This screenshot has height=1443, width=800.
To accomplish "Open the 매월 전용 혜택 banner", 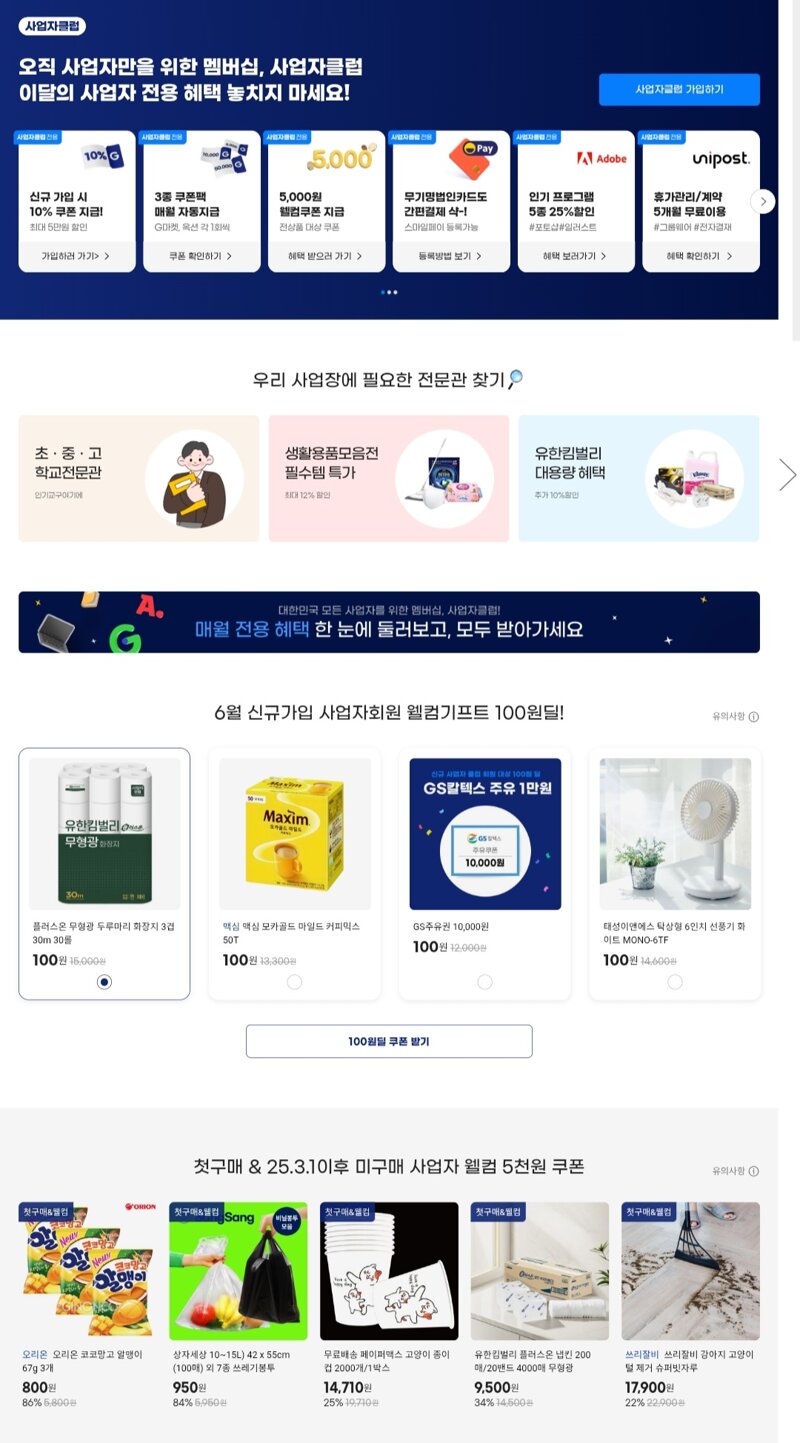I will (389, 622).
